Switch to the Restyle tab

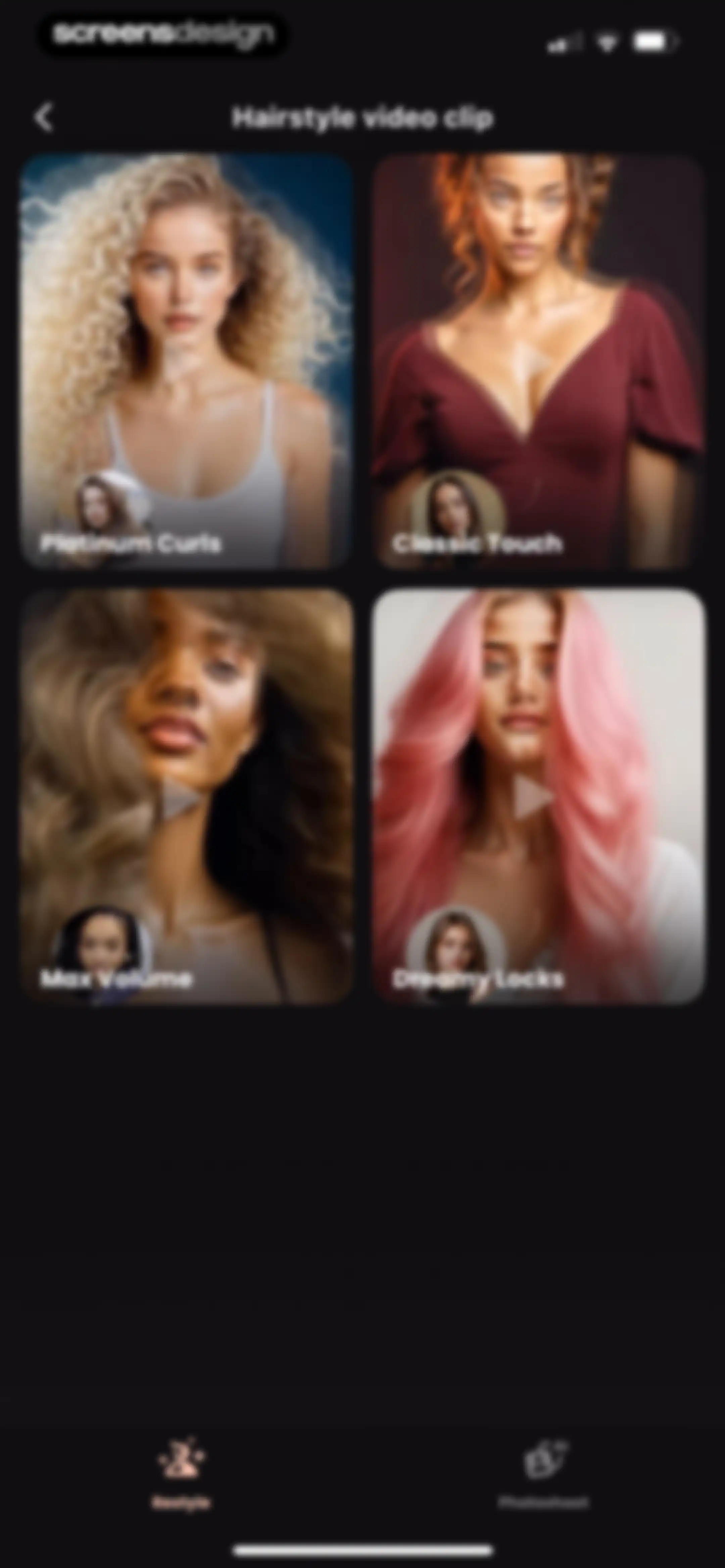click(x=181, y=1472)
